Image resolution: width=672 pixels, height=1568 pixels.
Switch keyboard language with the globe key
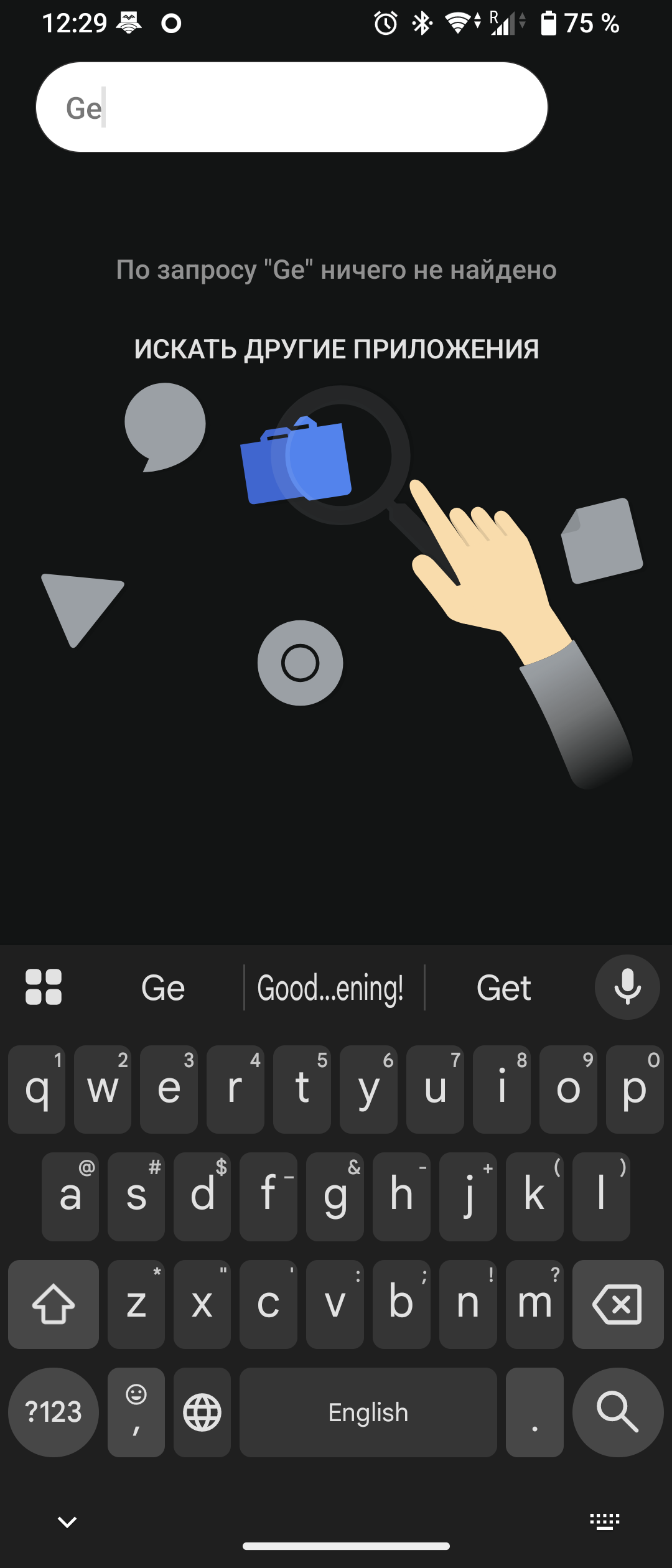click(x=202, y=1412)
